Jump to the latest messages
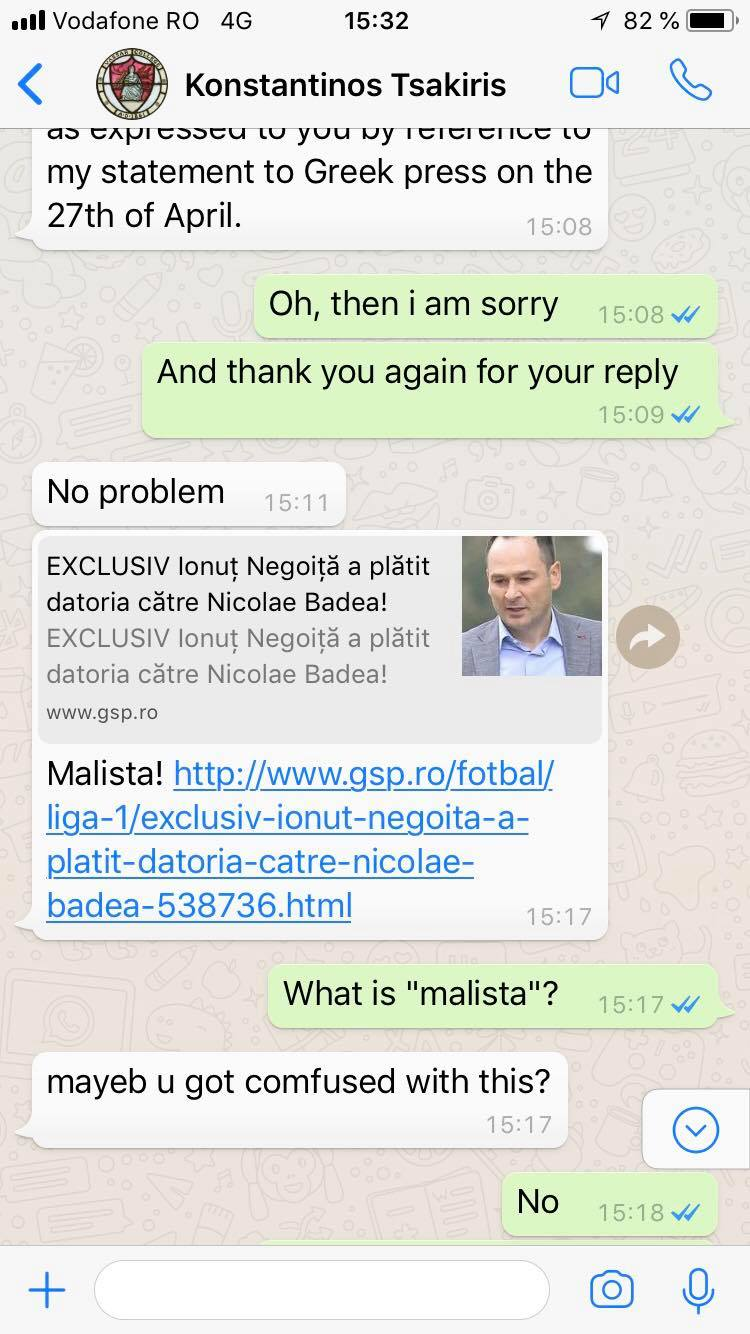750x1334 pixels. pos(696,1131)
